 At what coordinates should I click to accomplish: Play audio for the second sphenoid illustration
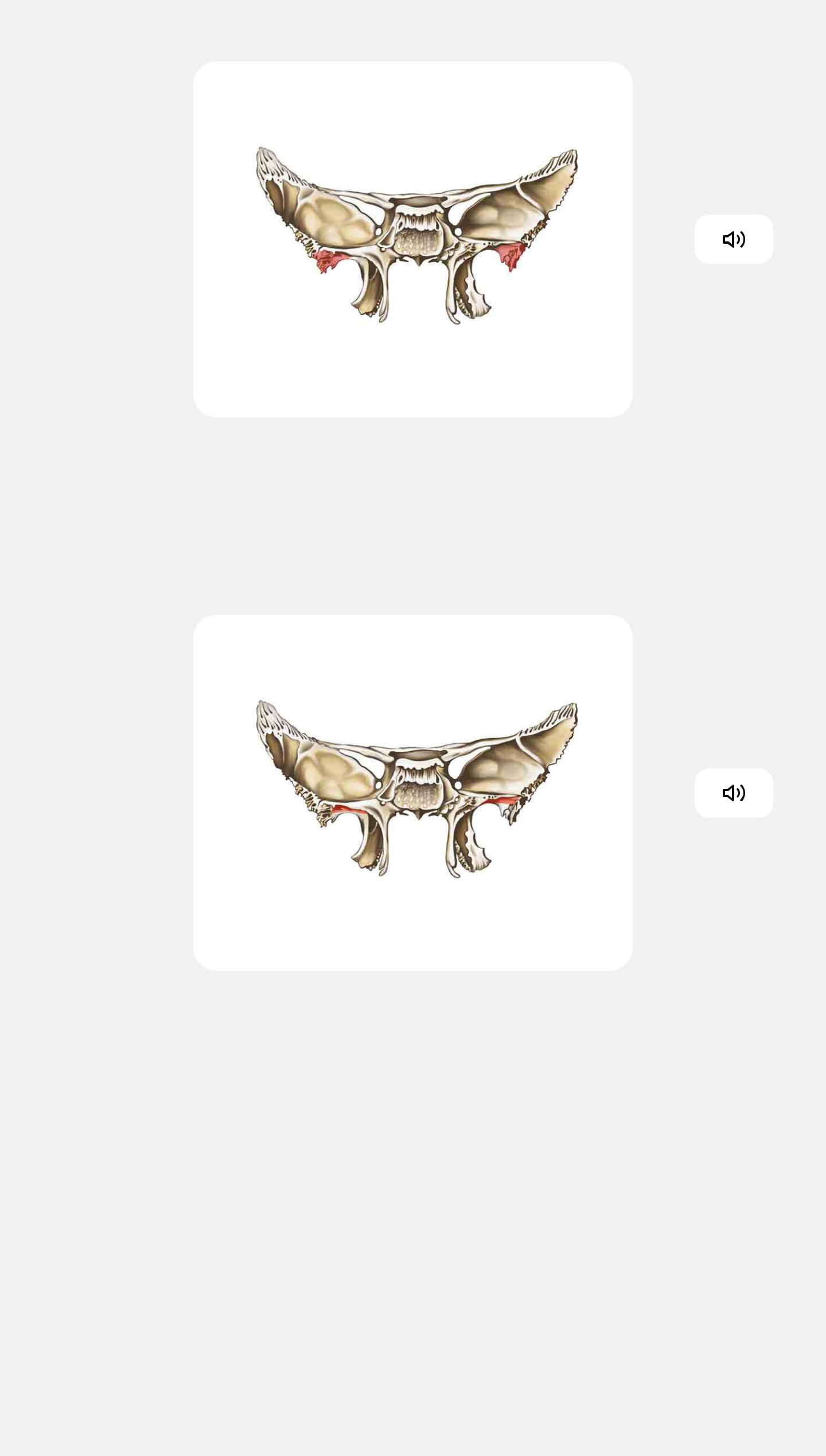[x=734, y=793]
